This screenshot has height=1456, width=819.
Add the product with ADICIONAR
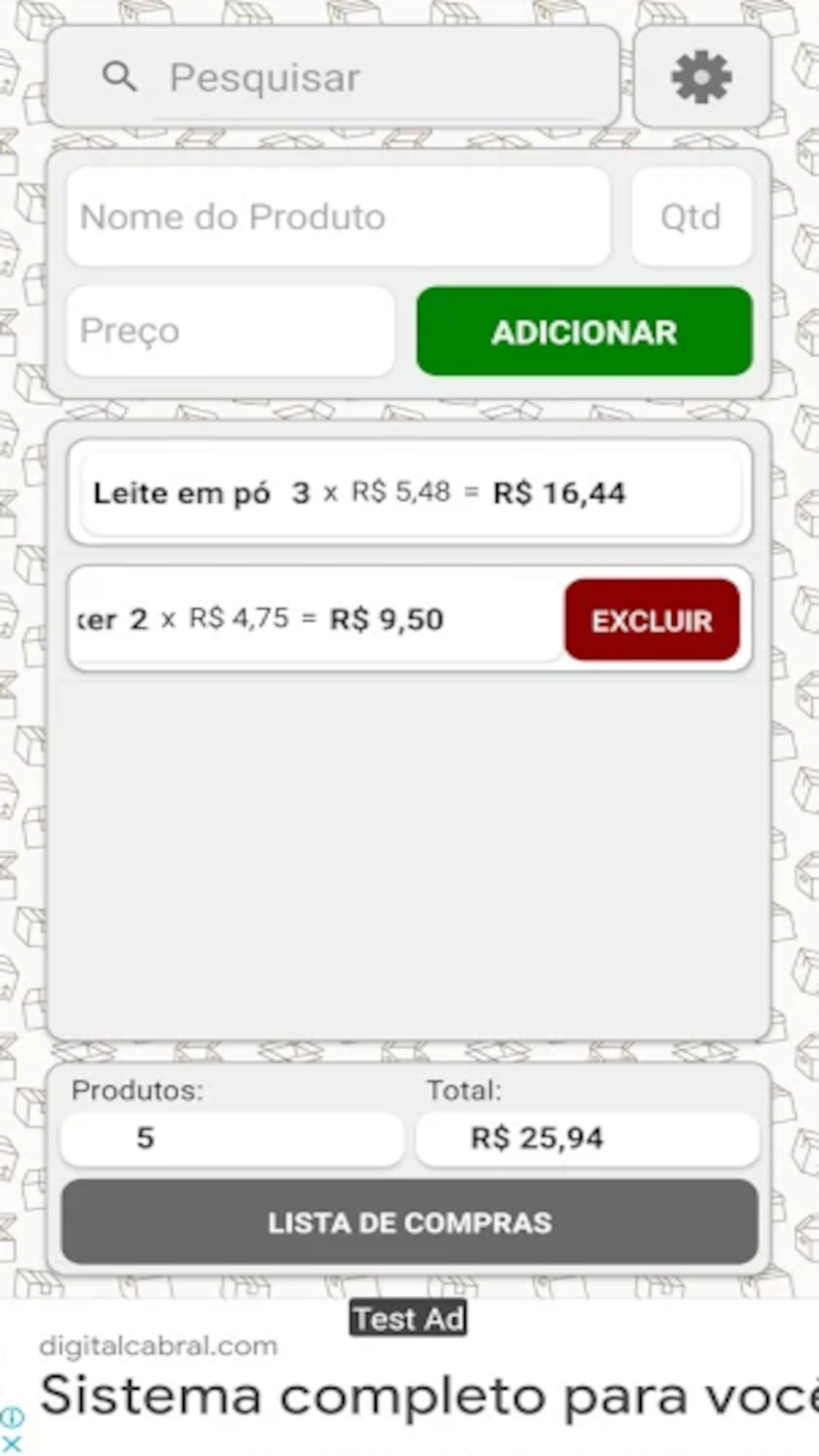click(x=585, y=332)
